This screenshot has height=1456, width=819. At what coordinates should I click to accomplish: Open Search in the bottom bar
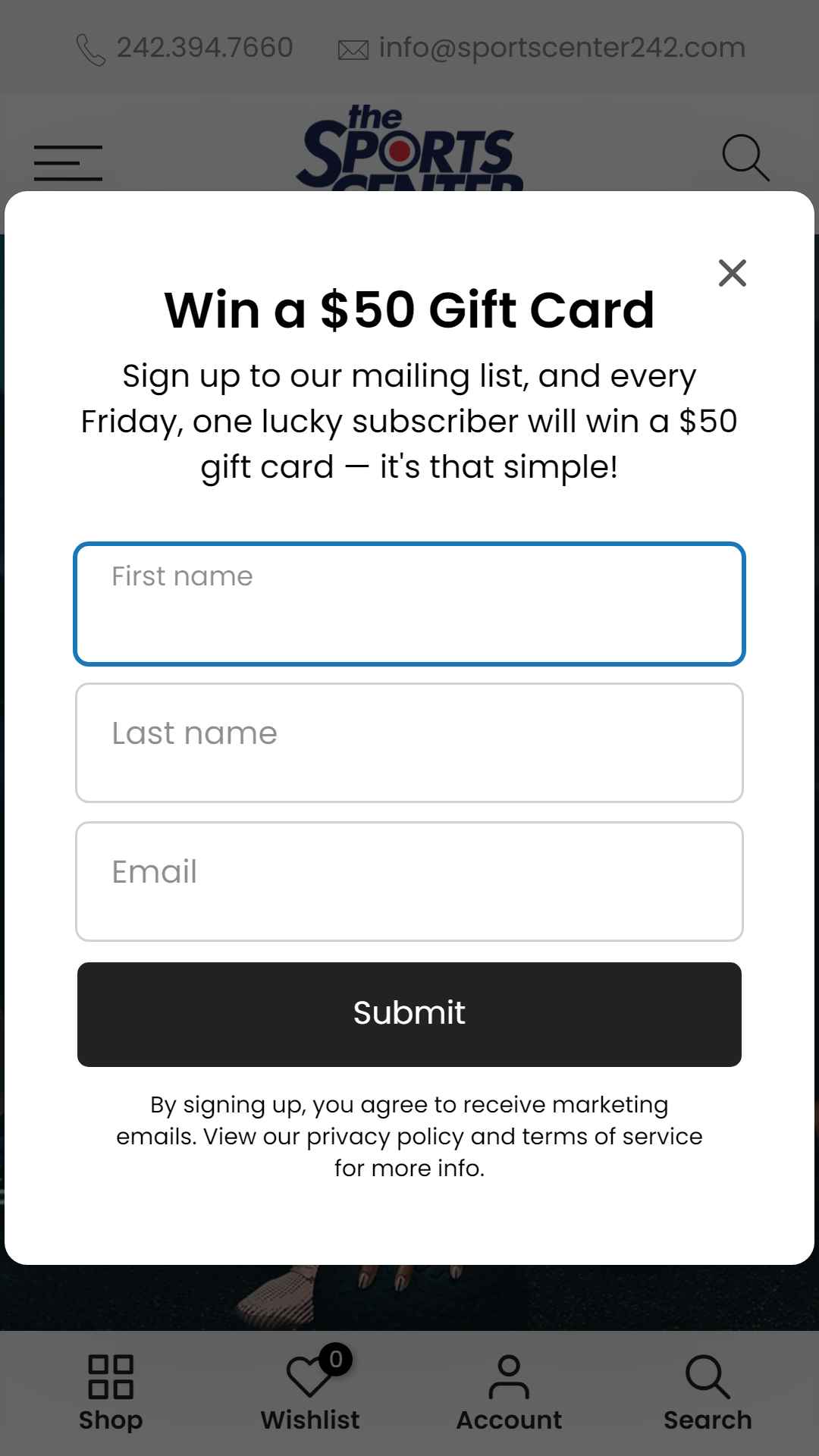click(x=708, y=1394)
